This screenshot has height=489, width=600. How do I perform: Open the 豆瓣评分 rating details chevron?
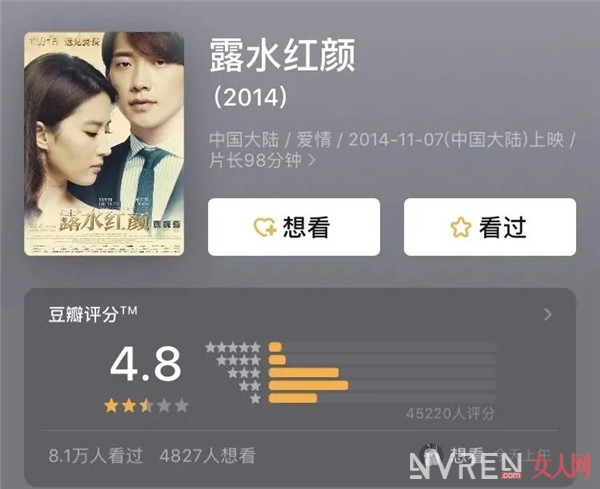click(x=547, y=315)
